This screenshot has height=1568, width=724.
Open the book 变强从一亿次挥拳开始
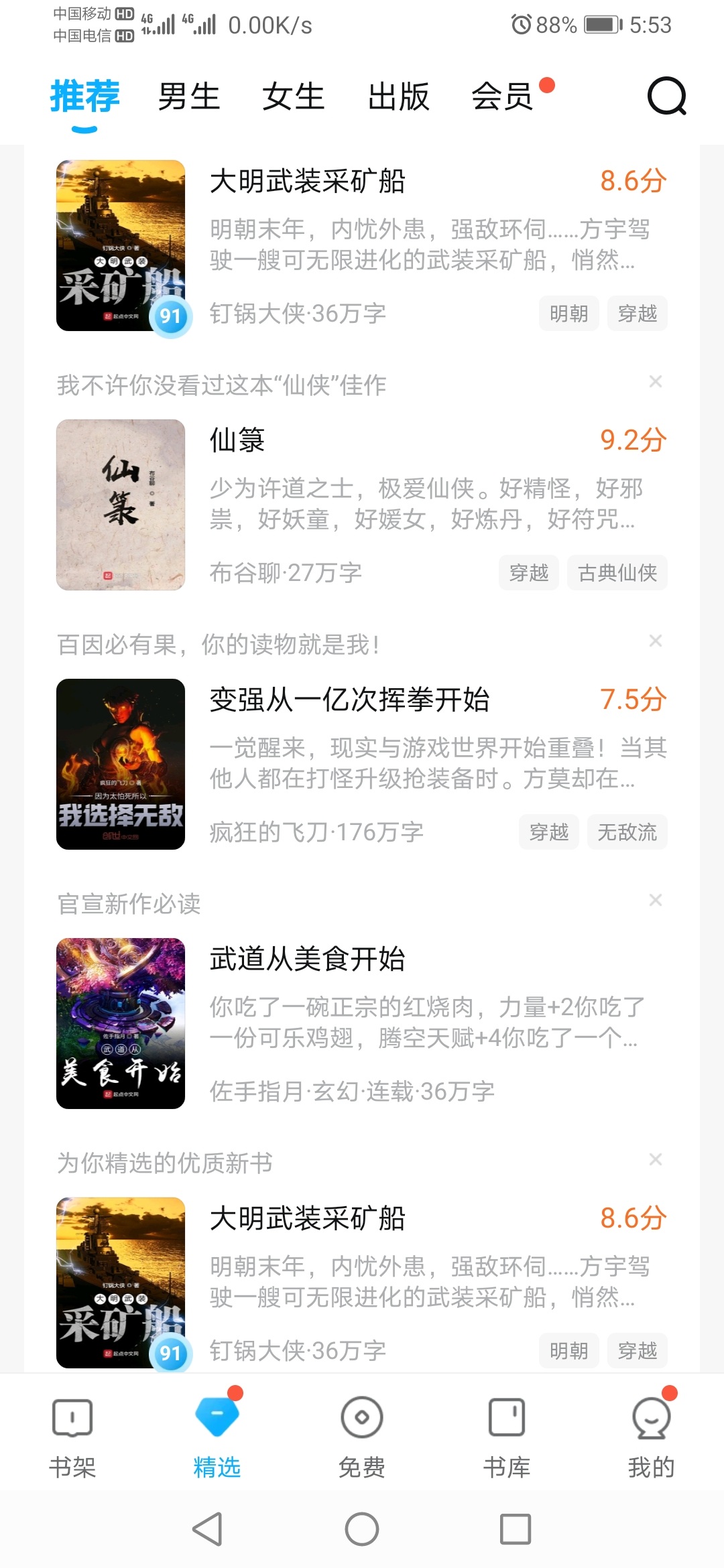coord(362,765)
